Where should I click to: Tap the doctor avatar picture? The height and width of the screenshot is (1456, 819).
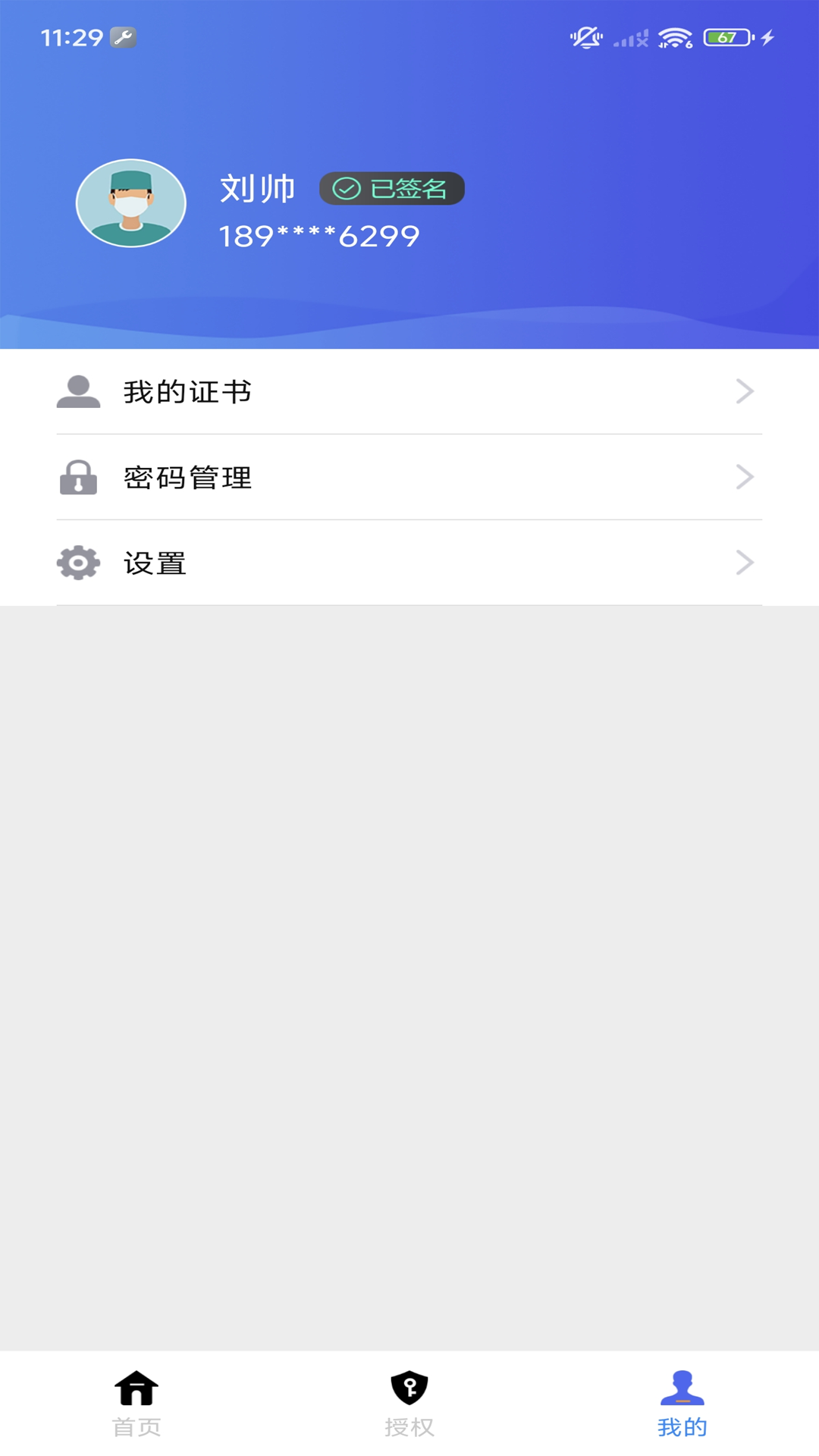pos(131,203)
